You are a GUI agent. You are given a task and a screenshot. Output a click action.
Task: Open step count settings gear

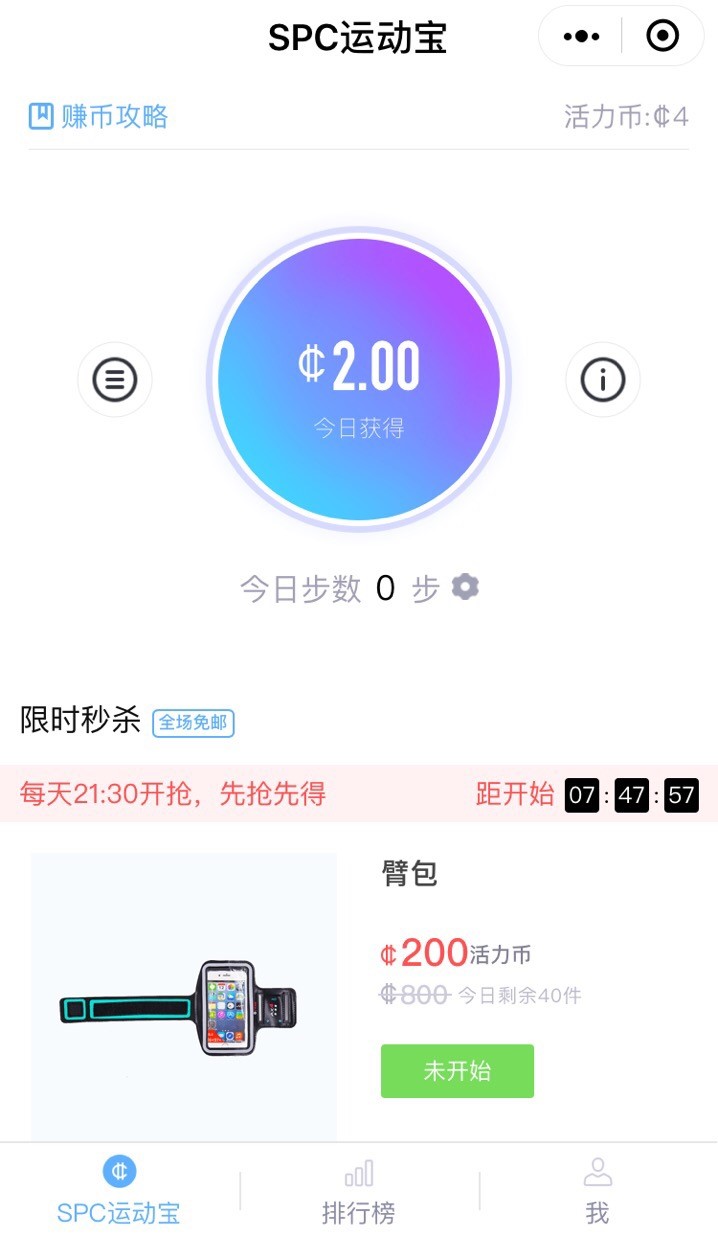coord(465,587)
